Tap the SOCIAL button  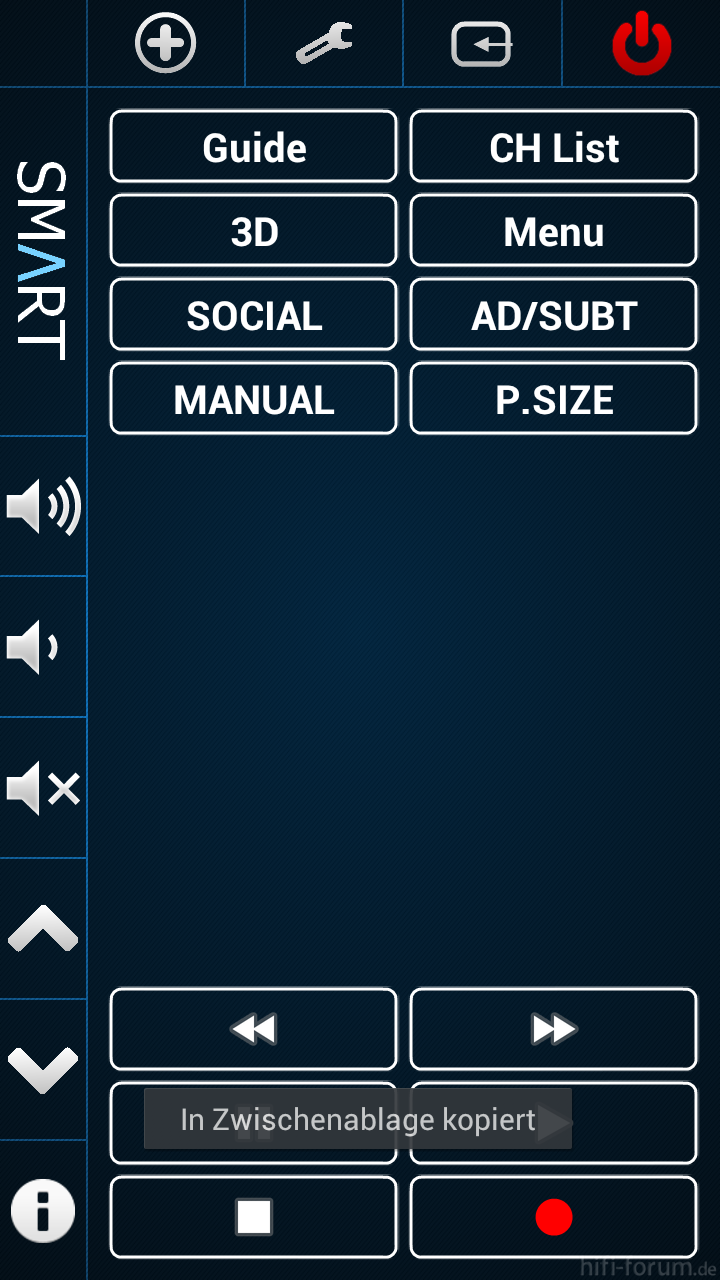253,315
